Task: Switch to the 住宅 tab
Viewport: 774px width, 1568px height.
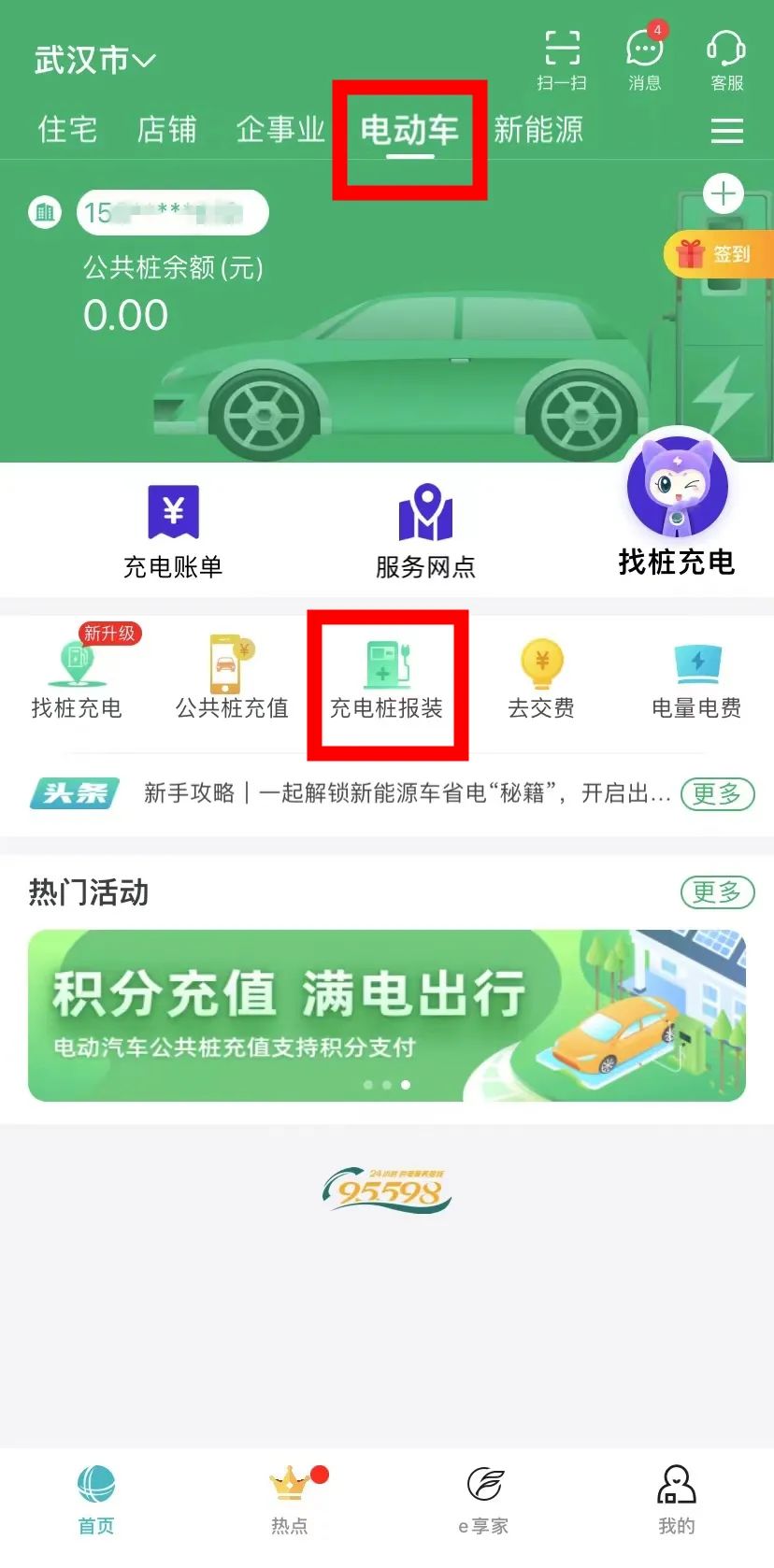Action: tap(67, 129)
